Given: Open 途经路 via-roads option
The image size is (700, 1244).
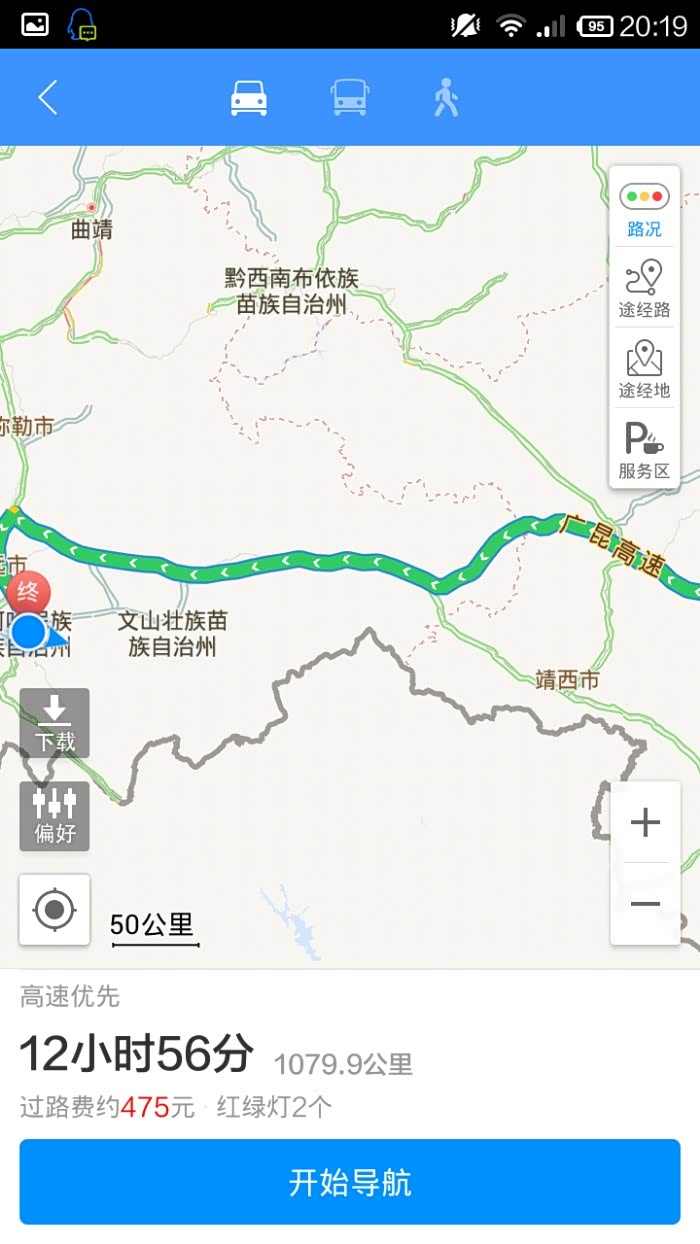Looking at the screenshot, I should coord(644,289).
